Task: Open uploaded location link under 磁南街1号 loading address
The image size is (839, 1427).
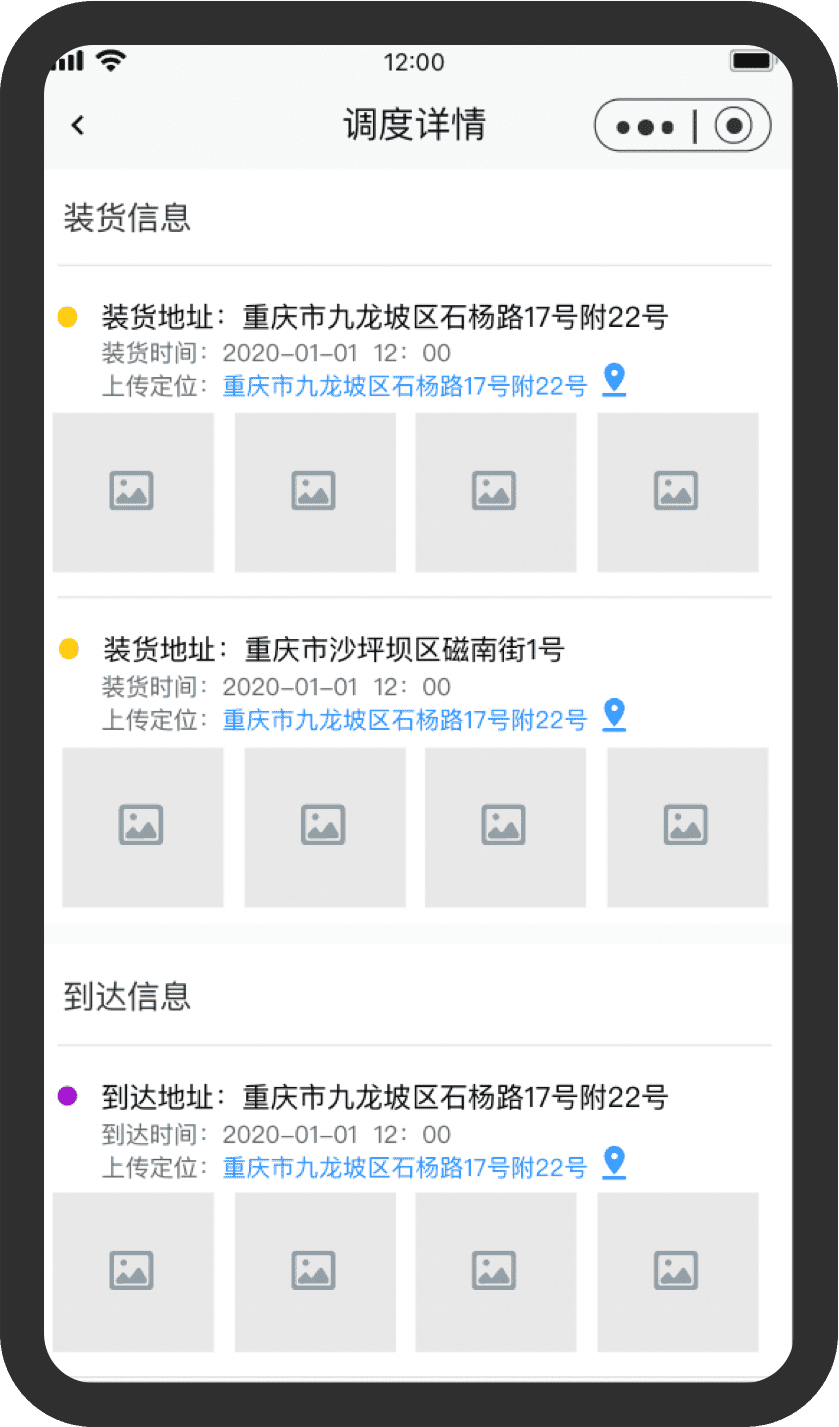Action: [404, 719]
